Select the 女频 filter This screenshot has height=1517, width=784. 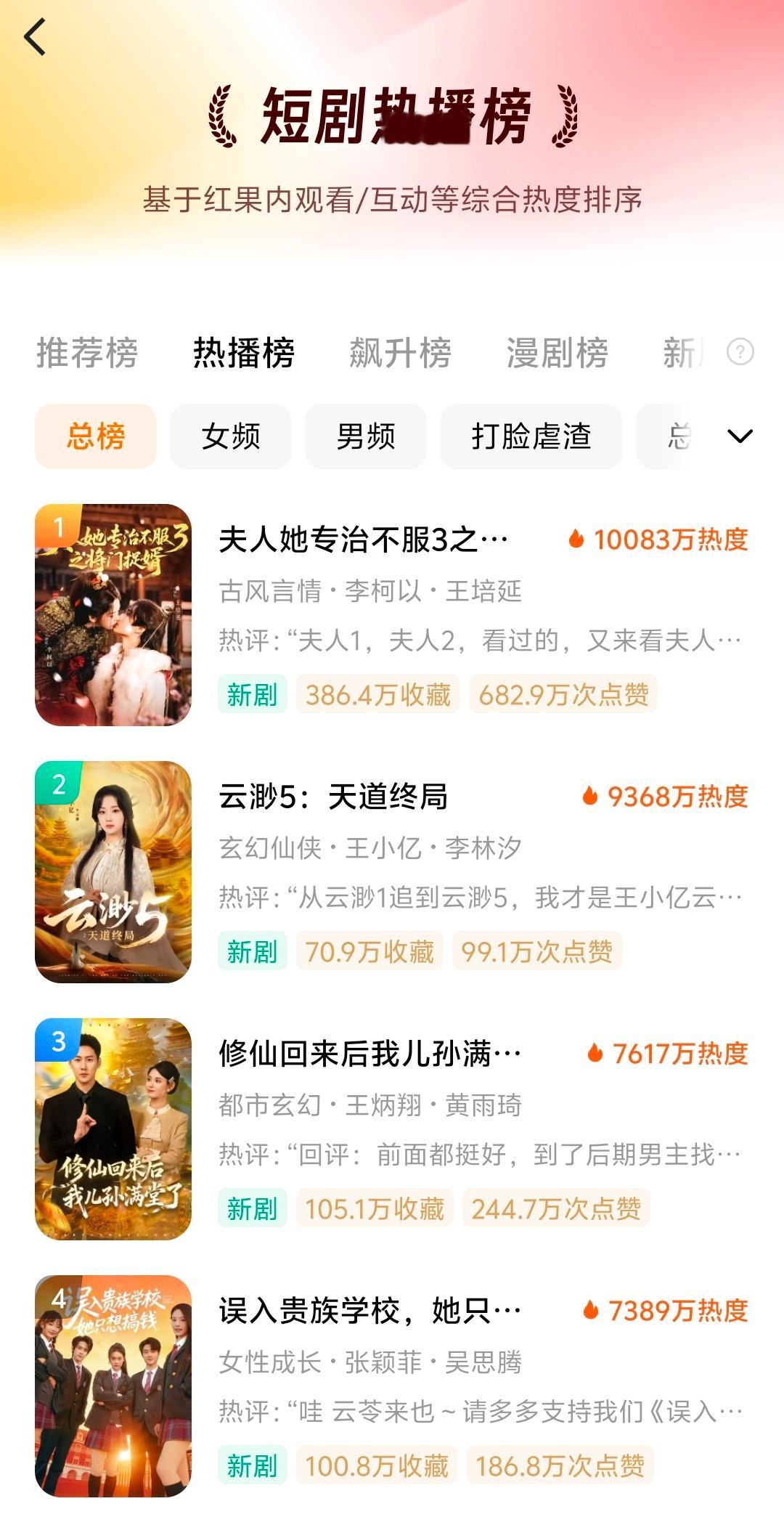(x=229, y=436)
